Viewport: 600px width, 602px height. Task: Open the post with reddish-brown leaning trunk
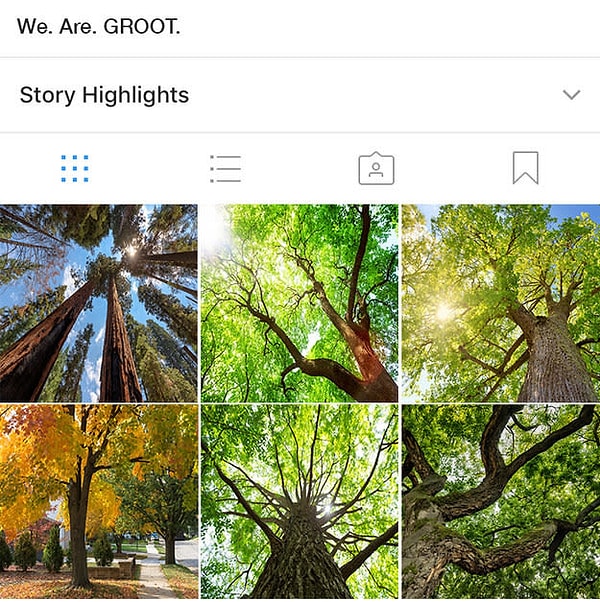coord(299,302)
